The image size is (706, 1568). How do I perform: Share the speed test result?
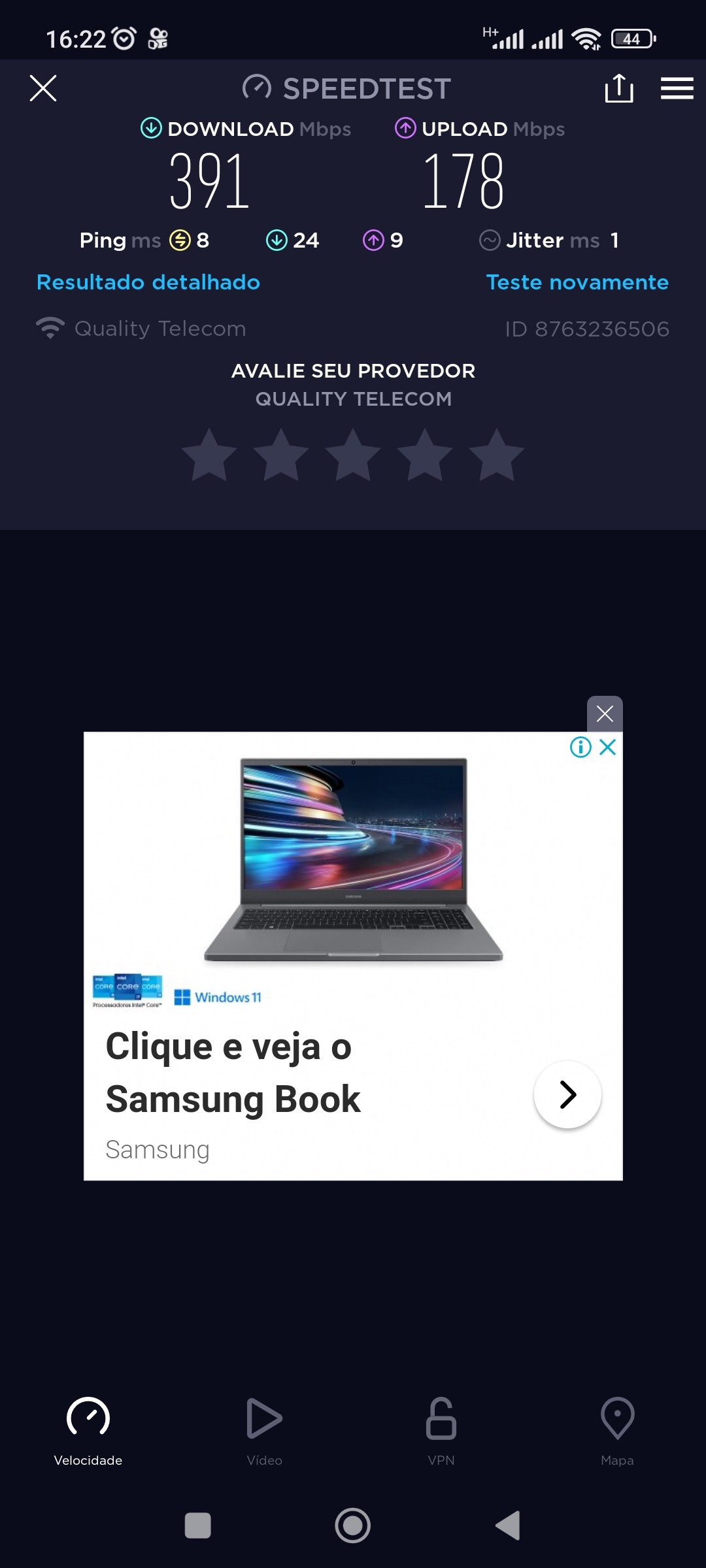point(618,88)
